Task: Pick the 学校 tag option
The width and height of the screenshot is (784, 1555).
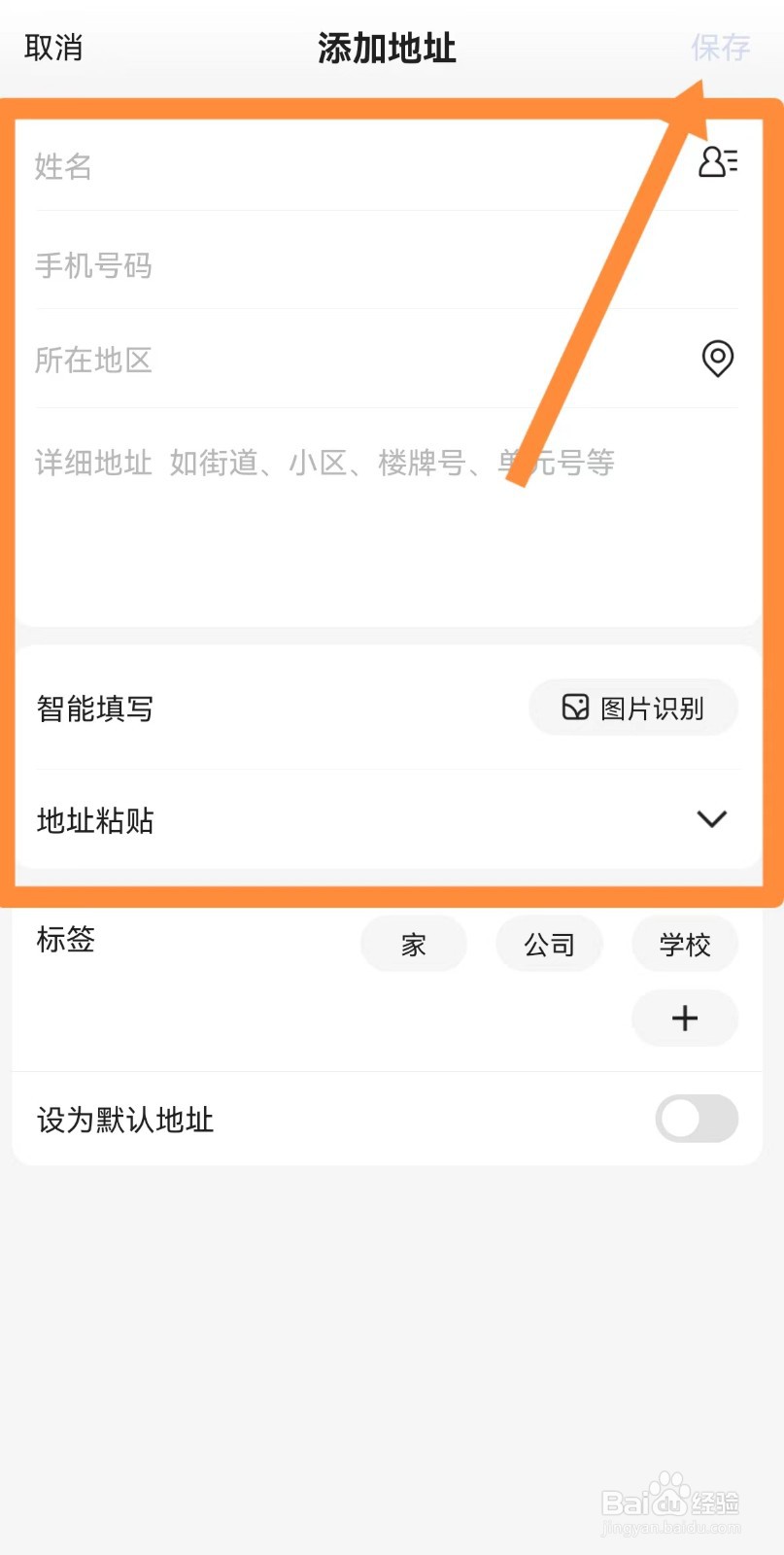Action: [684, 943]
